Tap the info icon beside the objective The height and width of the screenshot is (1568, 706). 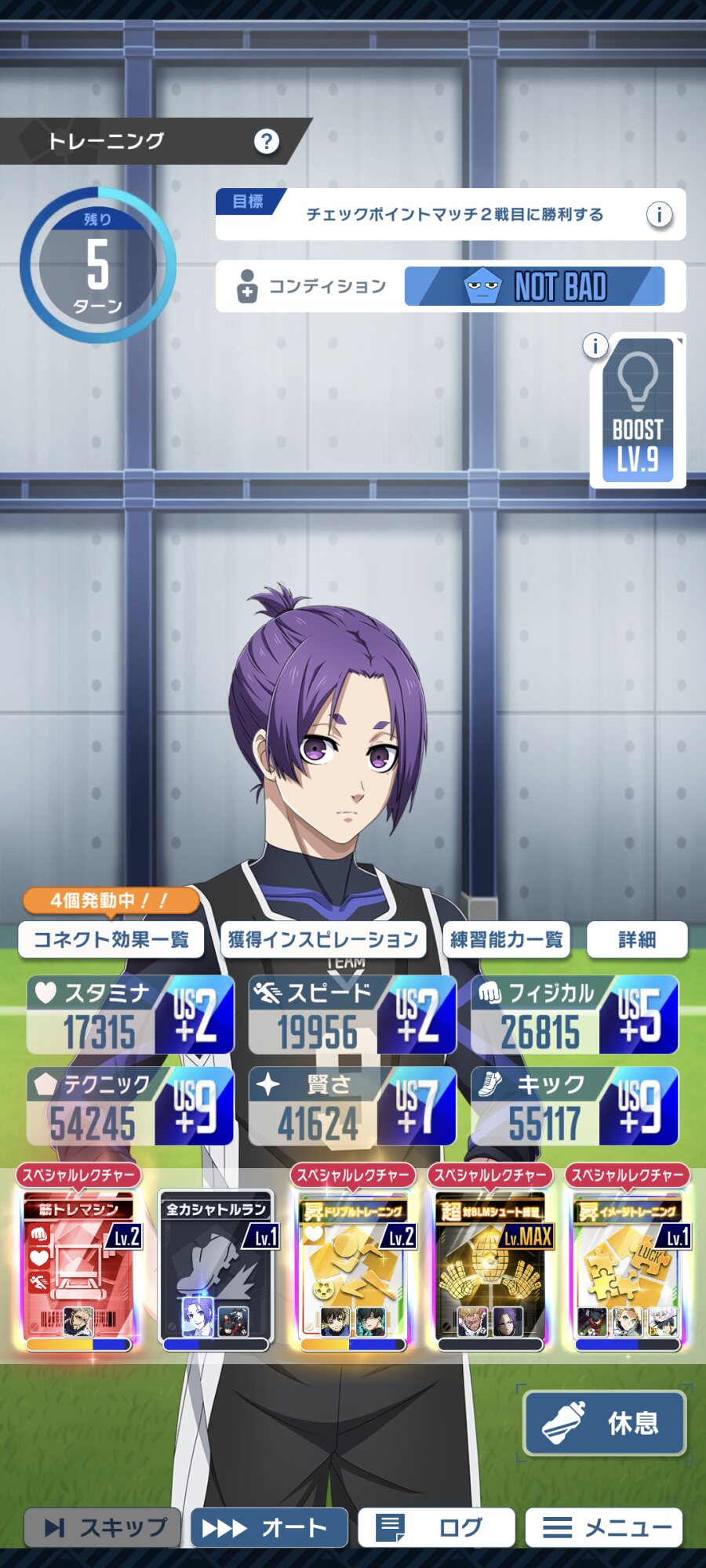pyautogui.click(x=659, y=214)
